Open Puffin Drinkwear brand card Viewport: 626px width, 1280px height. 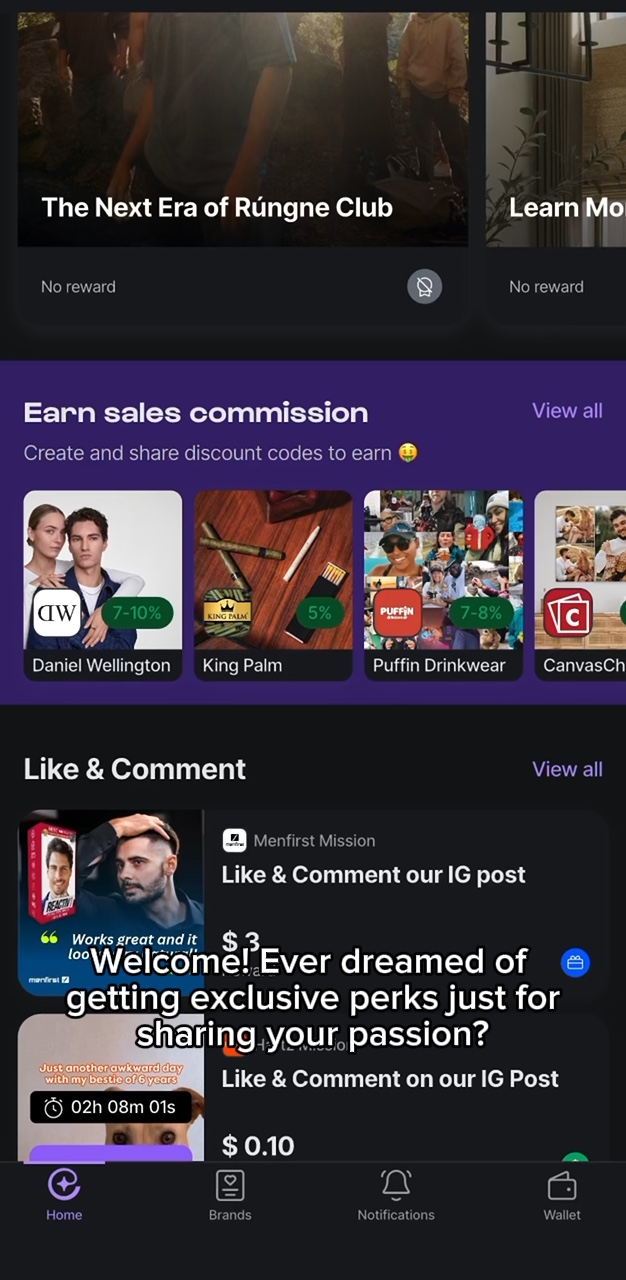pos(443,585)
